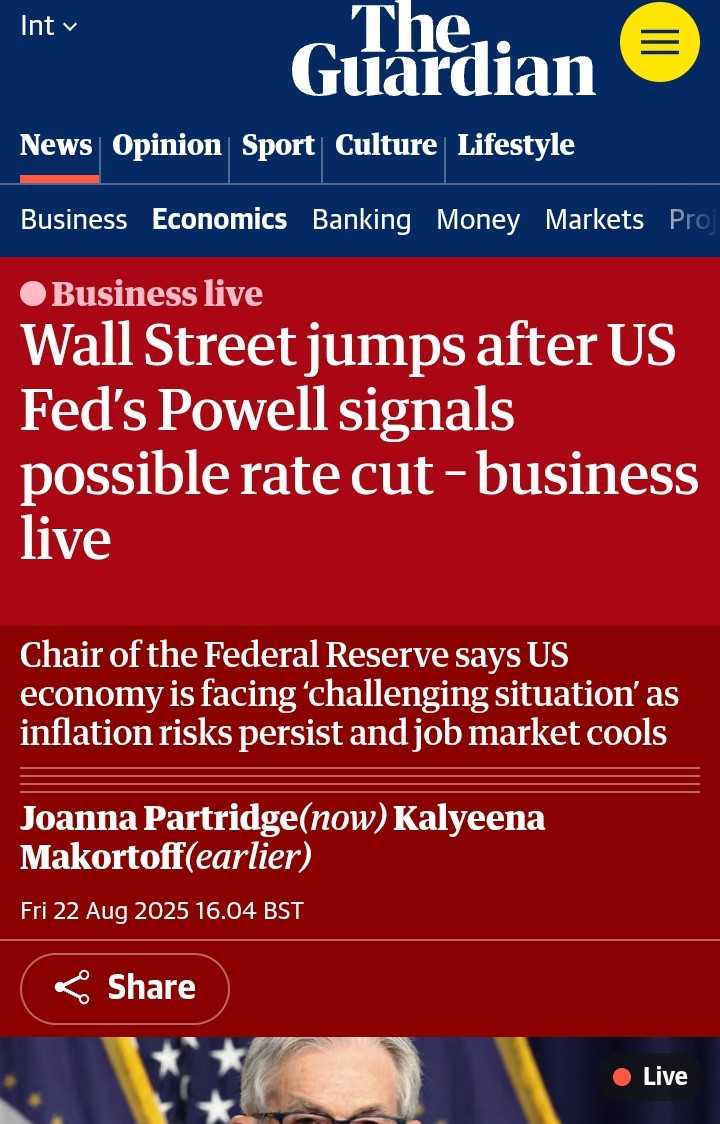Screen dimensions: 720x1124
Task: Switch to the Opinion section
Action: coord(167,146)
